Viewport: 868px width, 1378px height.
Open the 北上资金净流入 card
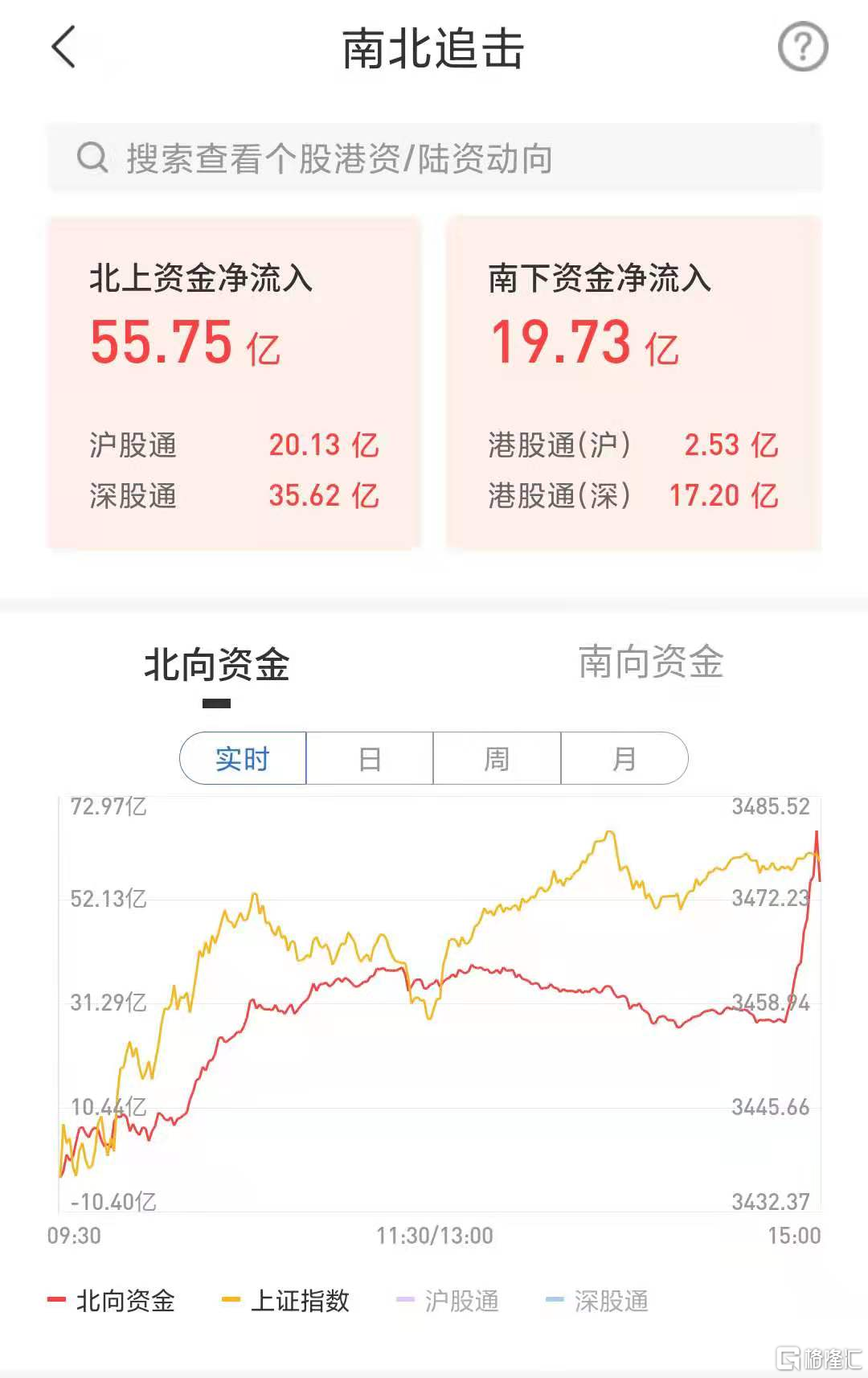coord(234,383)
